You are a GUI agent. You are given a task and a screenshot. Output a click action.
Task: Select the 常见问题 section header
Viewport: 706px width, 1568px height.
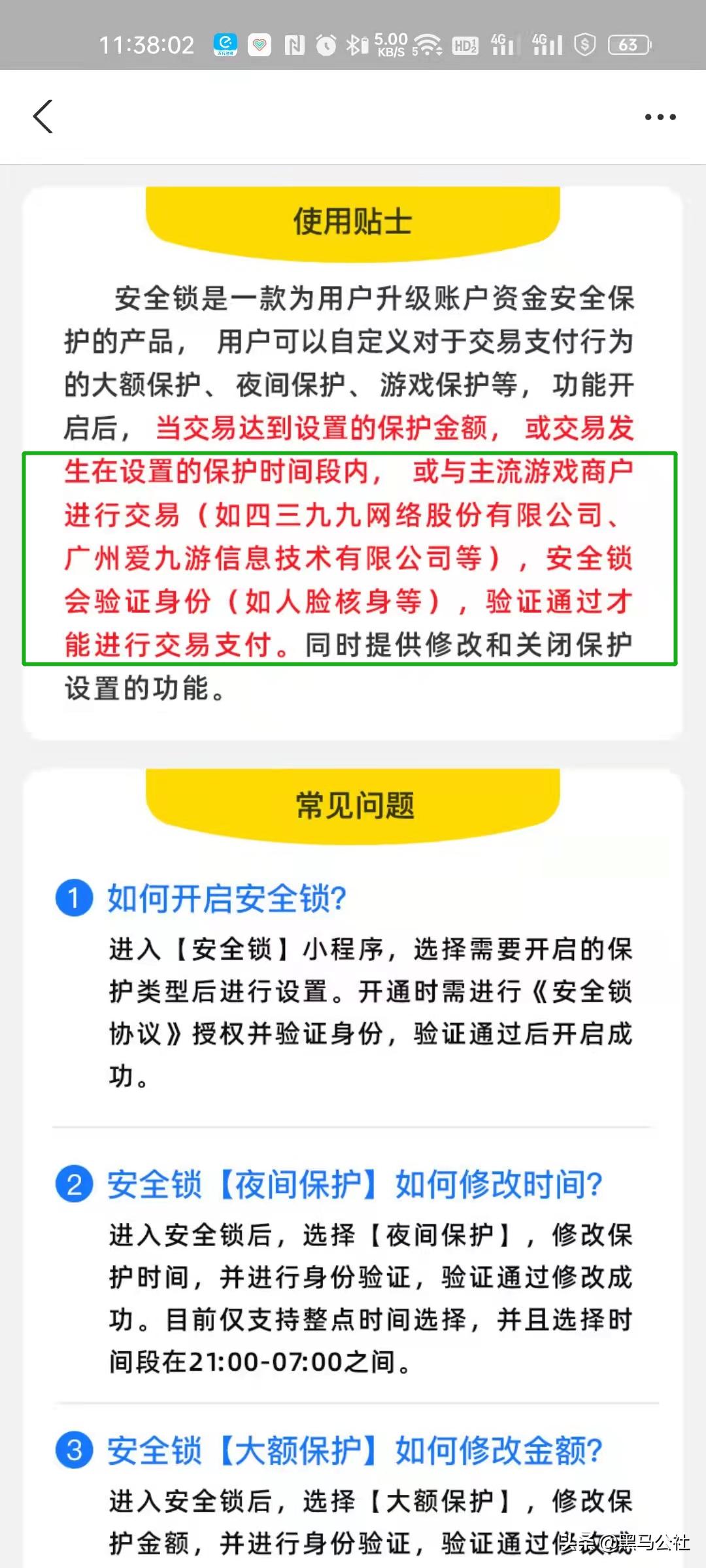point(353,805)
